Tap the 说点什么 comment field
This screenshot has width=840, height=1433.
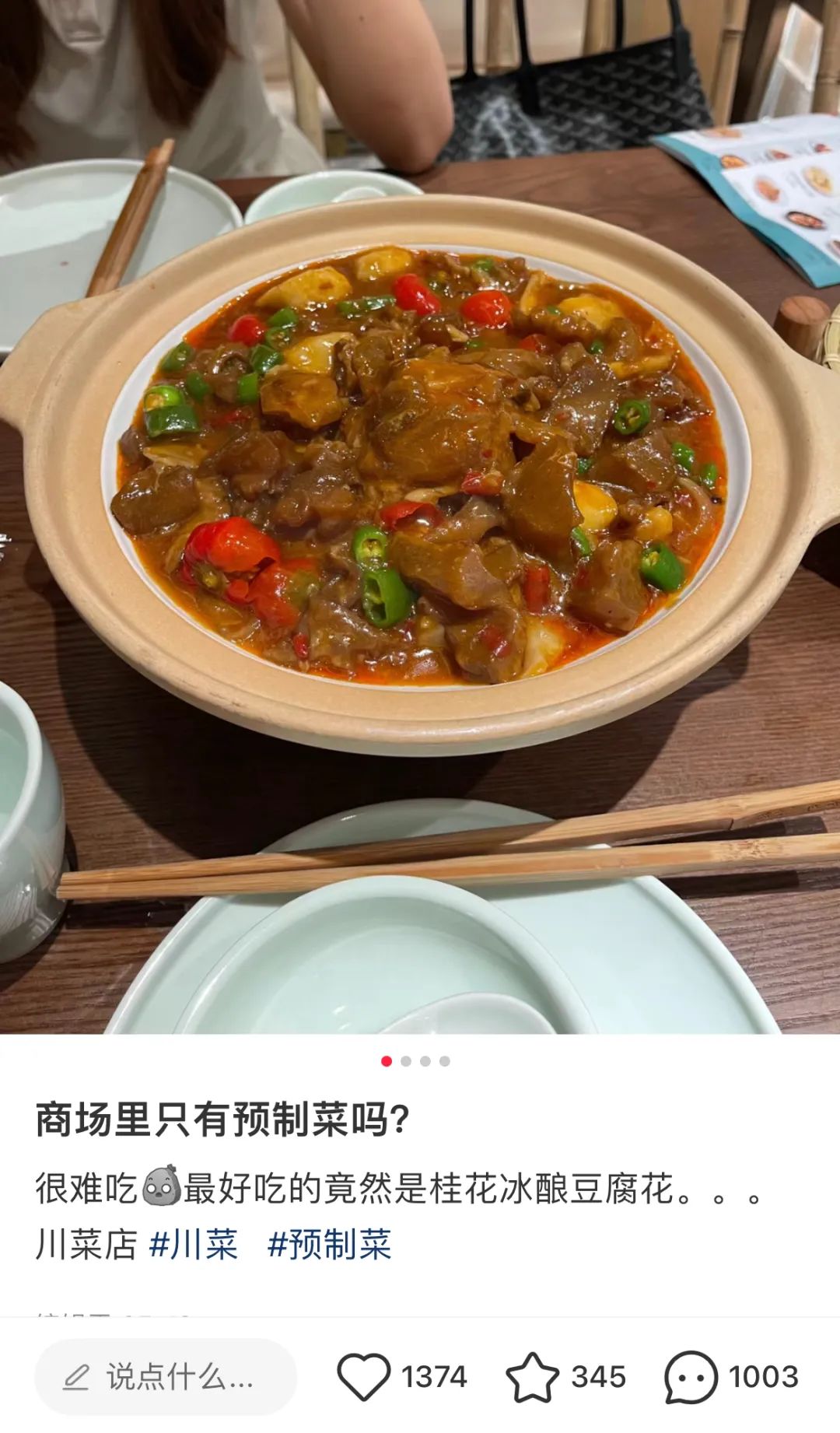(x=166, y=1377)
